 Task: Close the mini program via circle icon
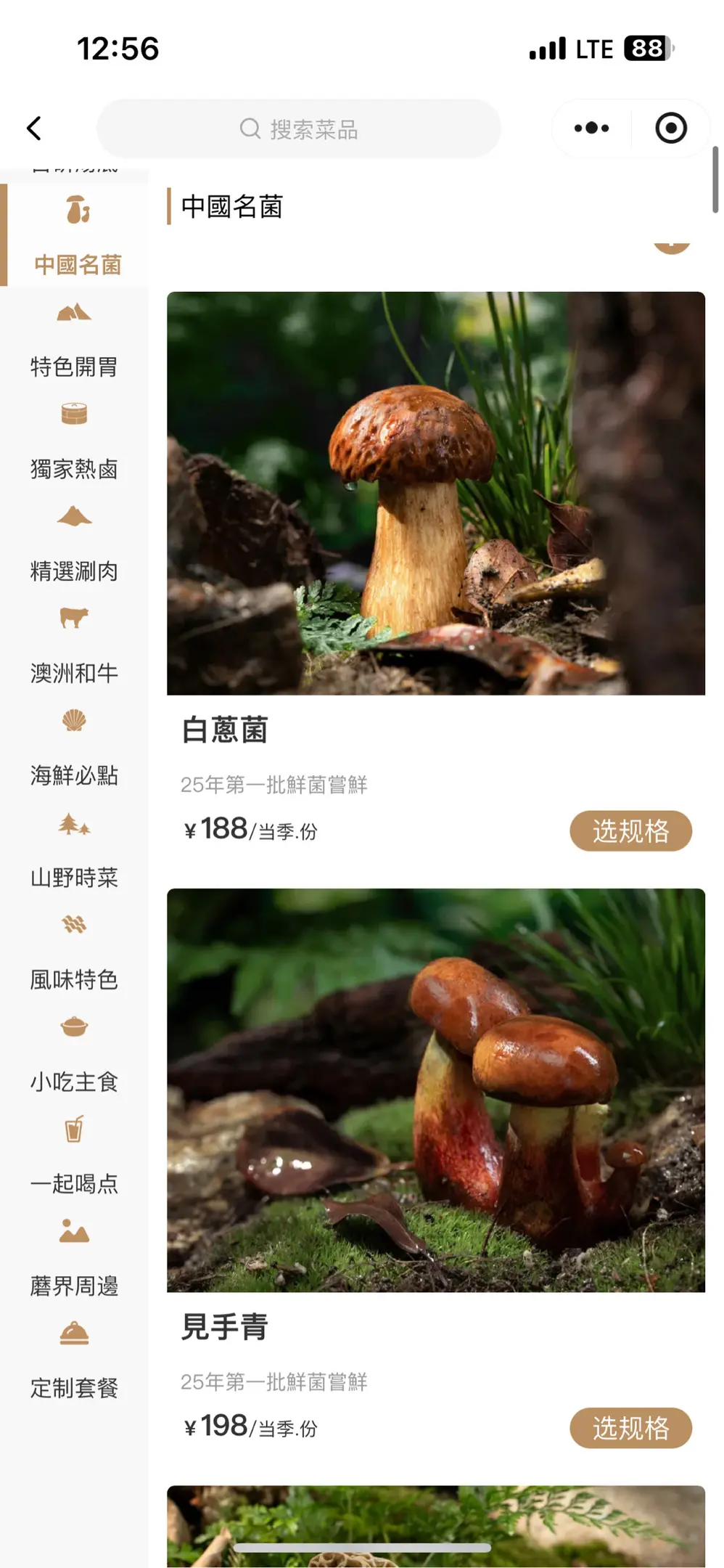[670, 128]
